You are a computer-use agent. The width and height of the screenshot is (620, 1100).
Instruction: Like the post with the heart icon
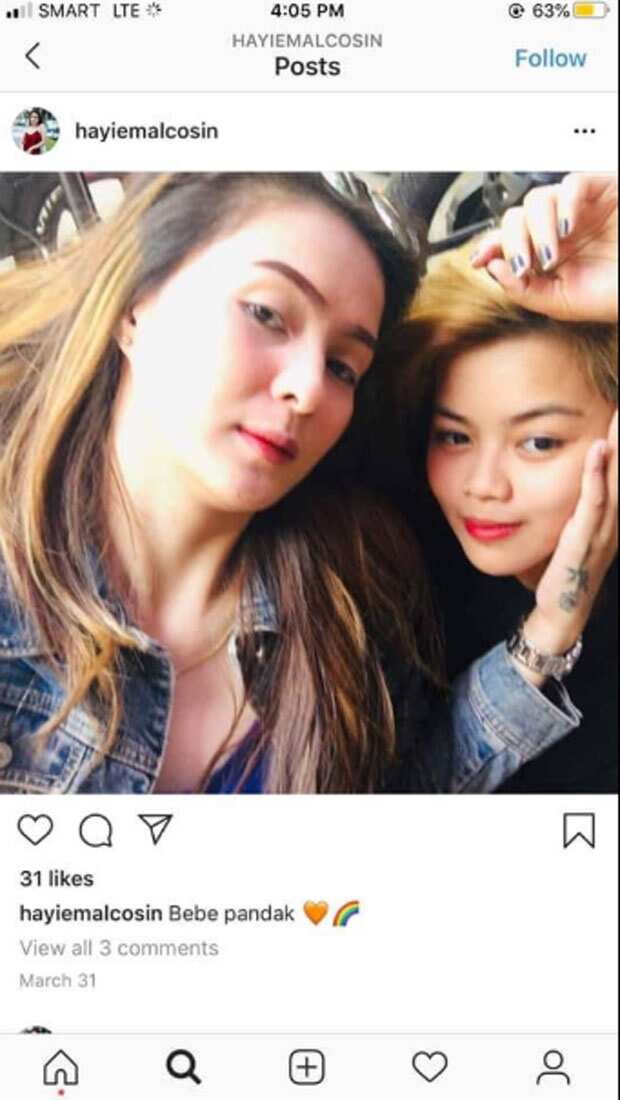click(35, 831)
